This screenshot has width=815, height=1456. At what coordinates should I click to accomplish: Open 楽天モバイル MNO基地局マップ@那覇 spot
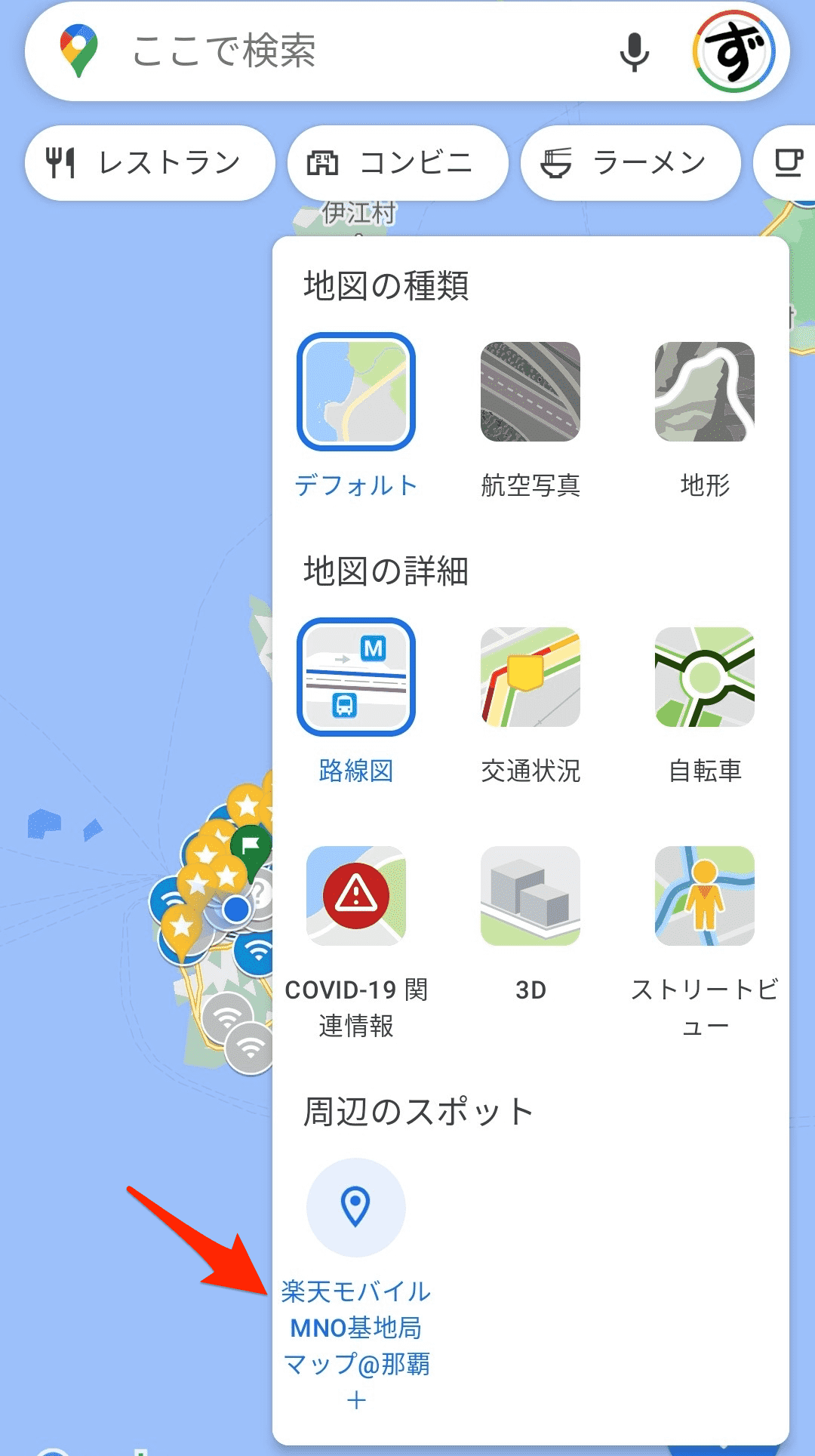tap(356, 1208)
